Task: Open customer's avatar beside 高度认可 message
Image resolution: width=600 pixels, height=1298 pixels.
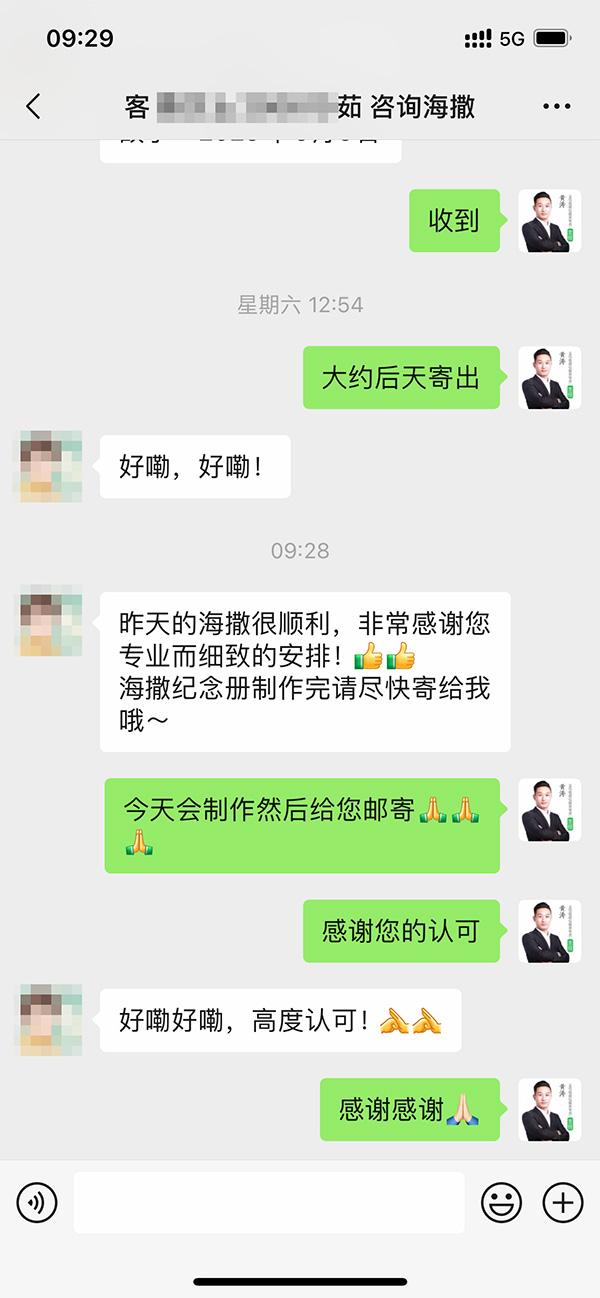Action: click(x=50, y=1020)
